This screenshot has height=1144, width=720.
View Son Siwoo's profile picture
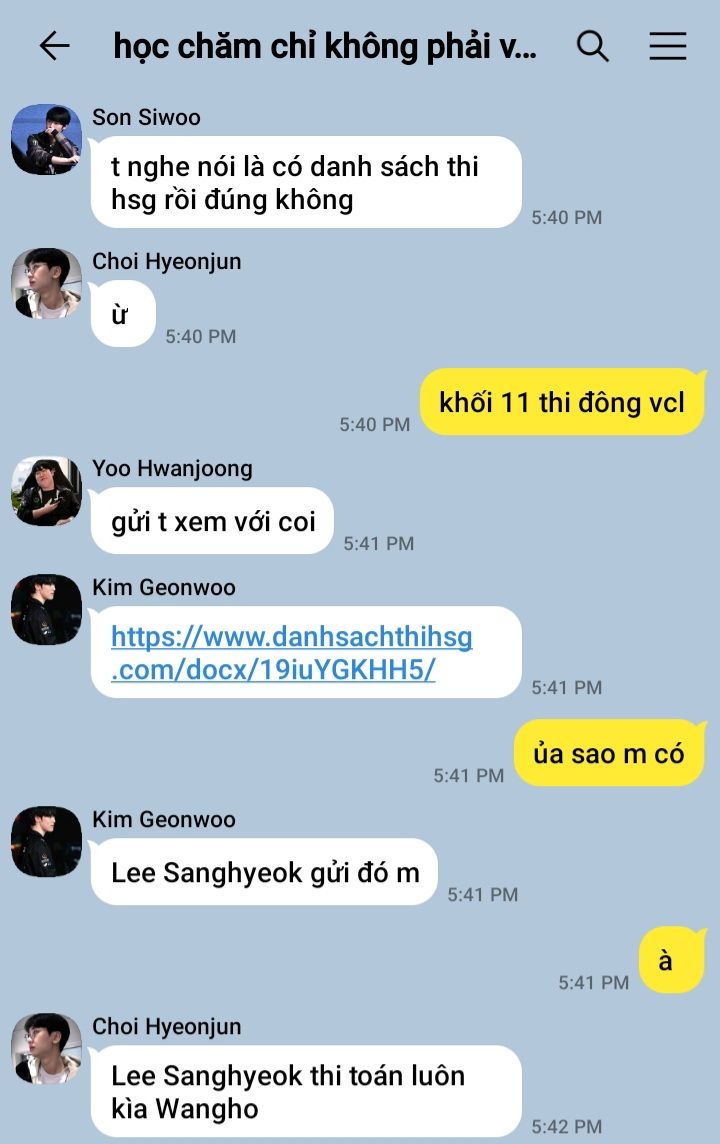point(46,139)
